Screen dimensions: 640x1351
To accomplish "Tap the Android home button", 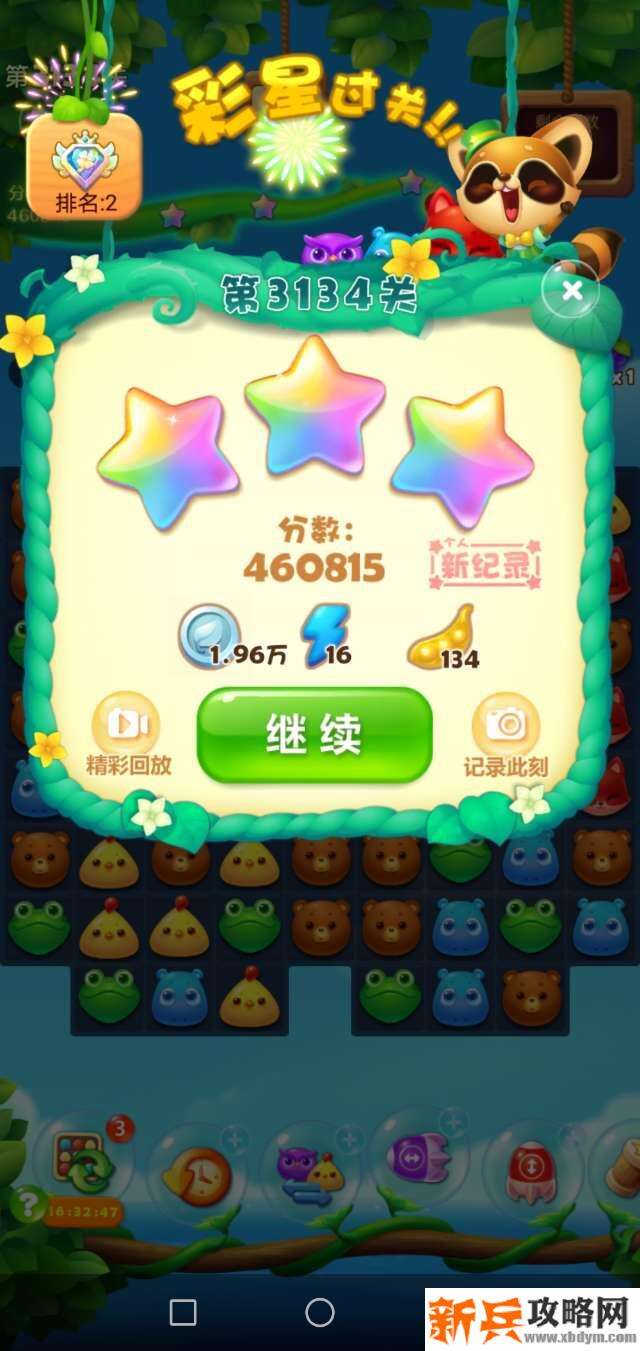I will click(320, 1312).
